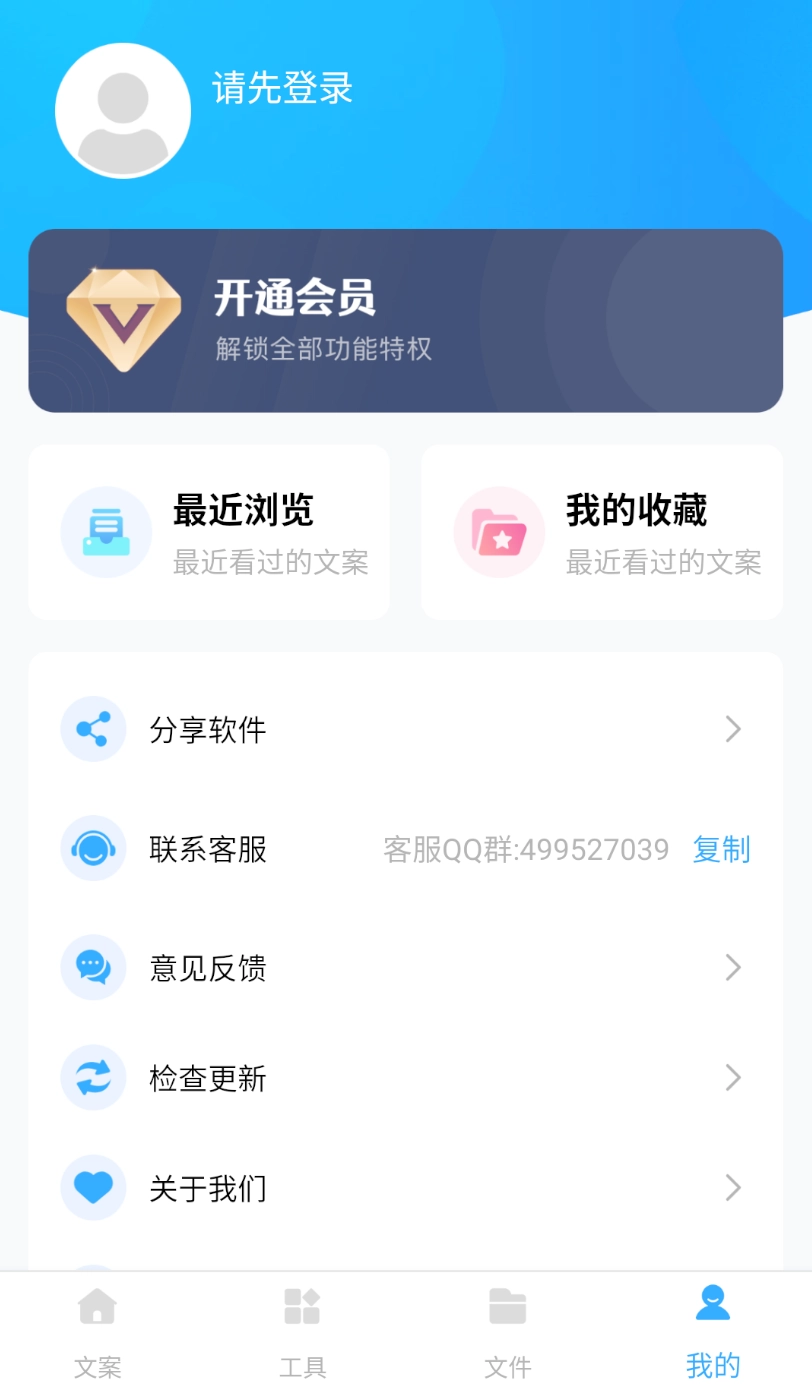The height and width of the screenshot is (1389, 812).
Task: Select the customer service headset icon
Action: [93, 848]
